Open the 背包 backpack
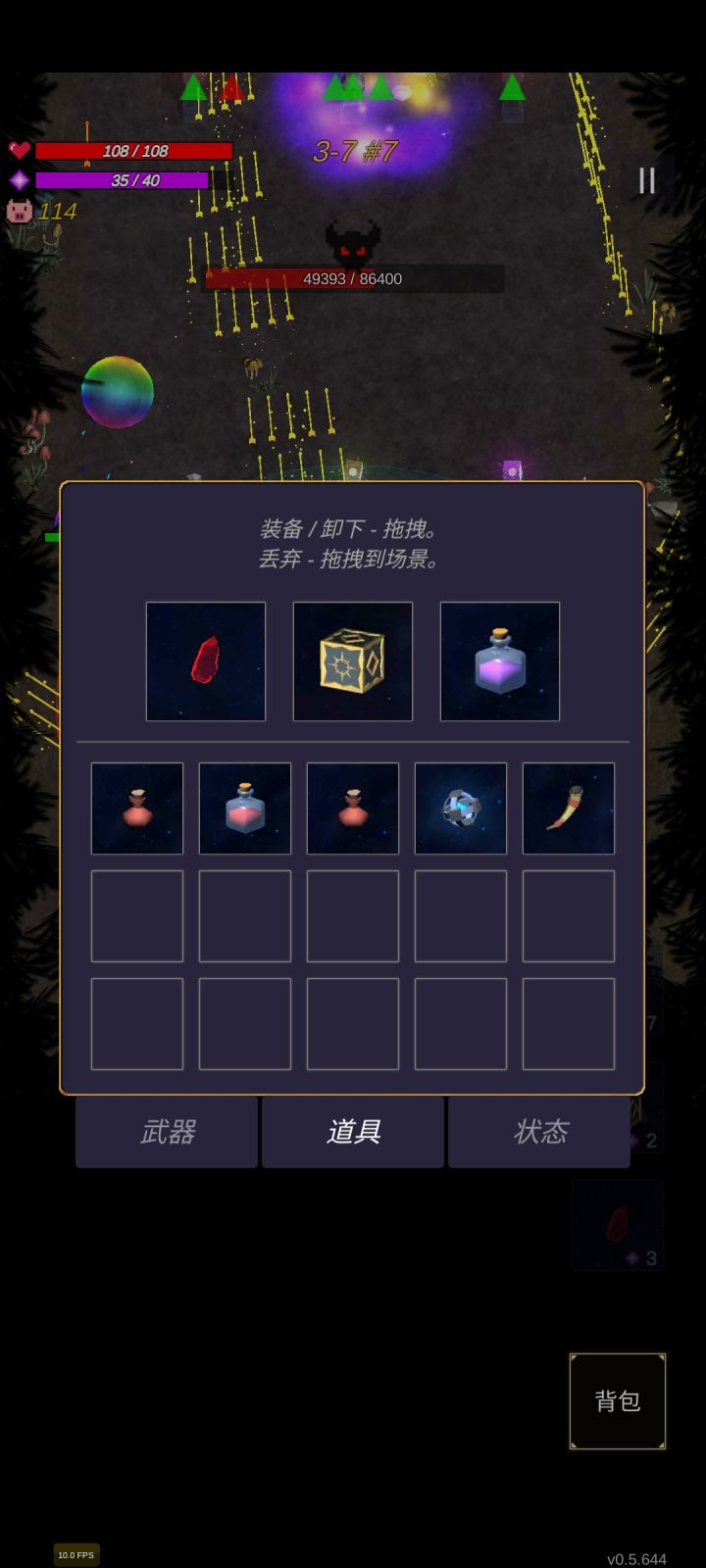706x1568 pixels. pyautogui.click(x=617, y=1399)
